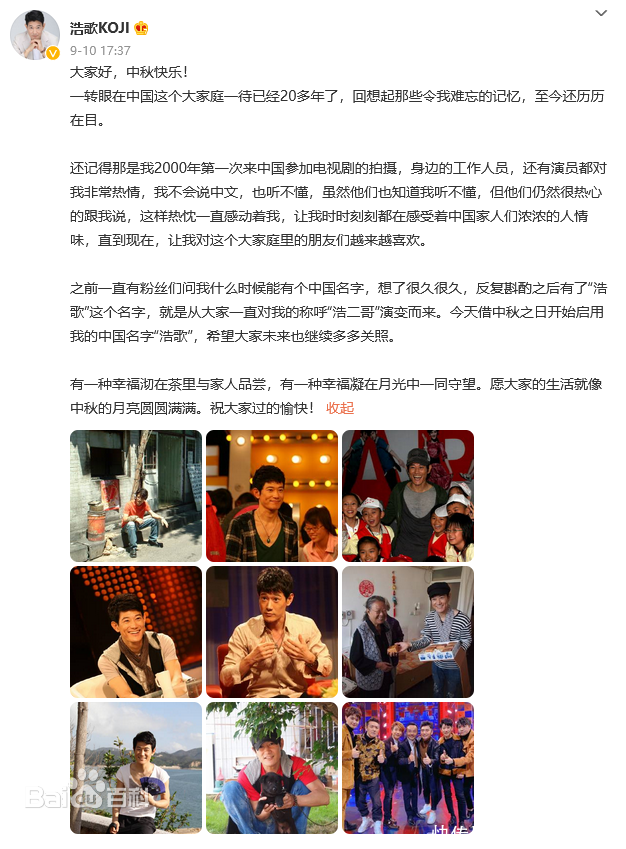Open the chevron dropdown menu on the post
The height and width of the screenshot is (849, 626).
coord(600,14)
